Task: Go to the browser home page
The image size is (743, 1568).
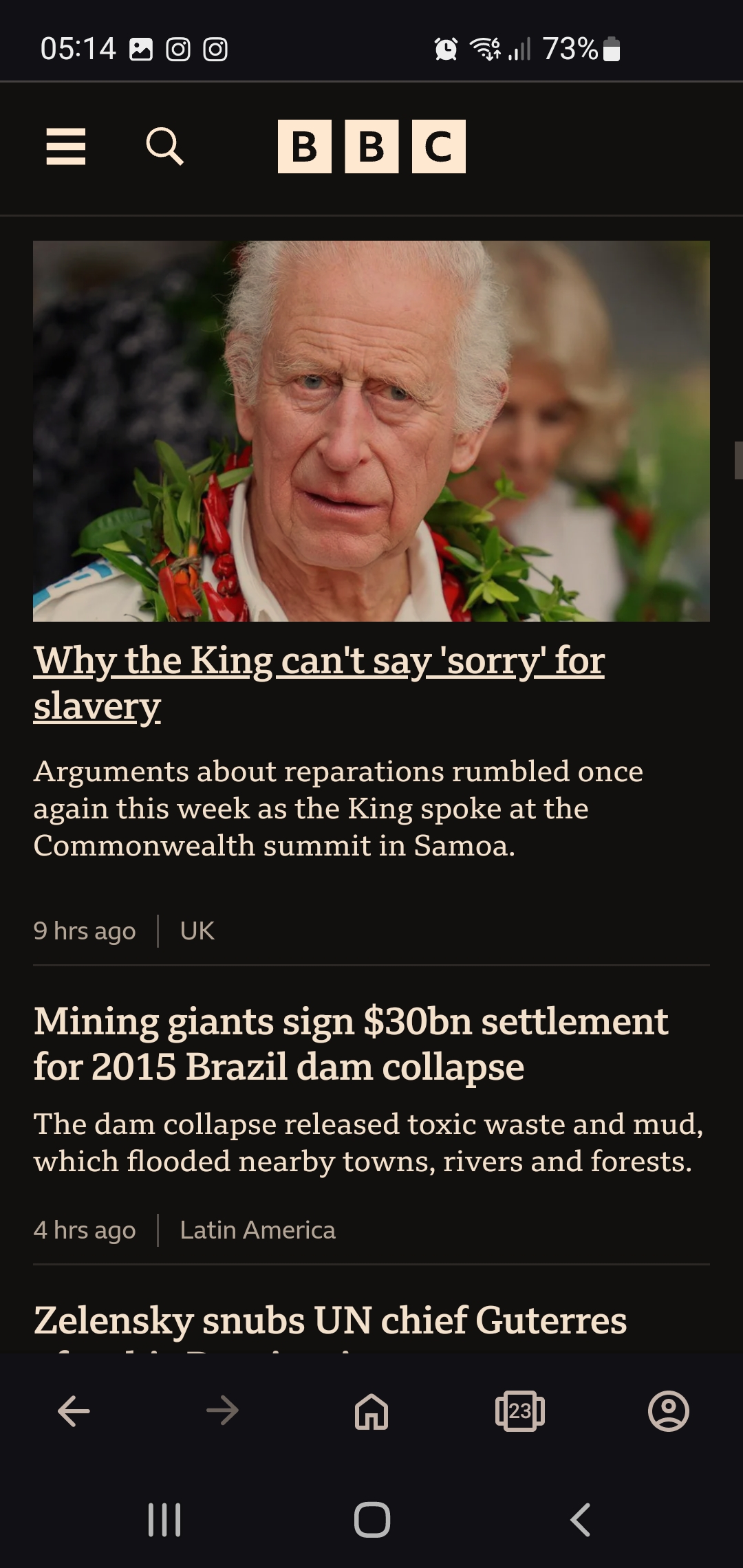Action: pyautogui.click(x=371, y=1411)
